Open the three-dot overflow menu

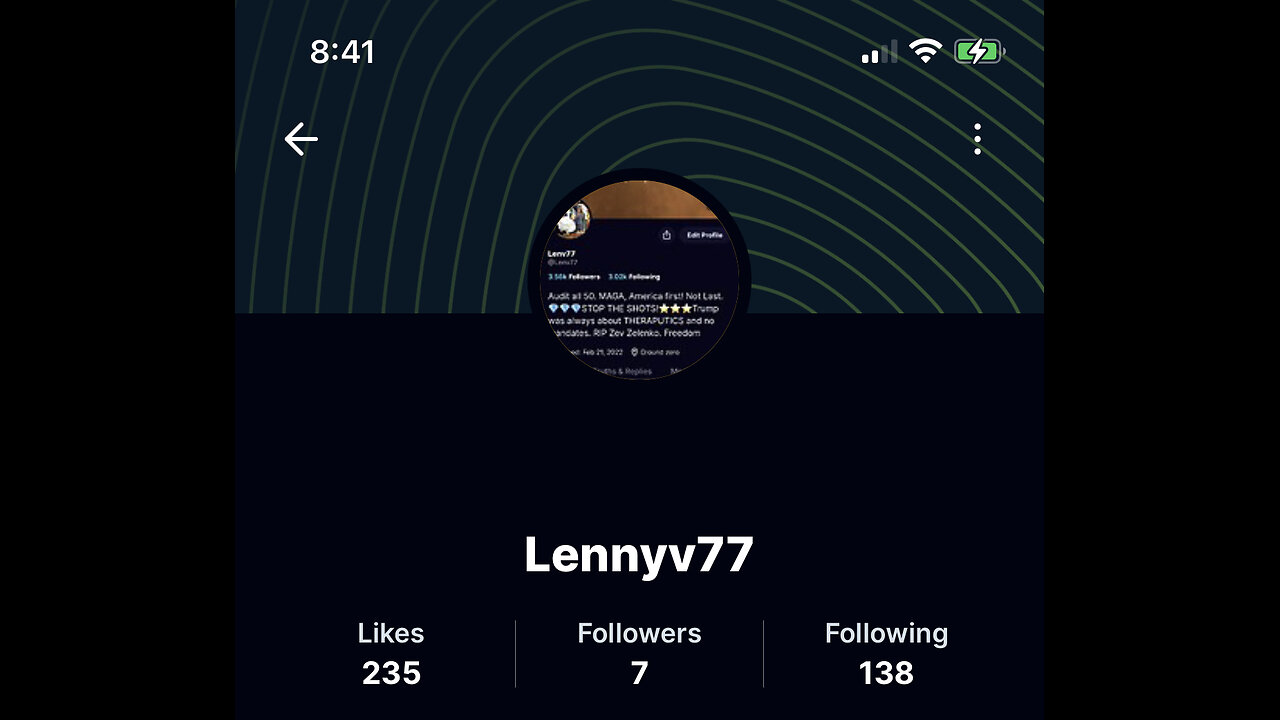point(977,139)
